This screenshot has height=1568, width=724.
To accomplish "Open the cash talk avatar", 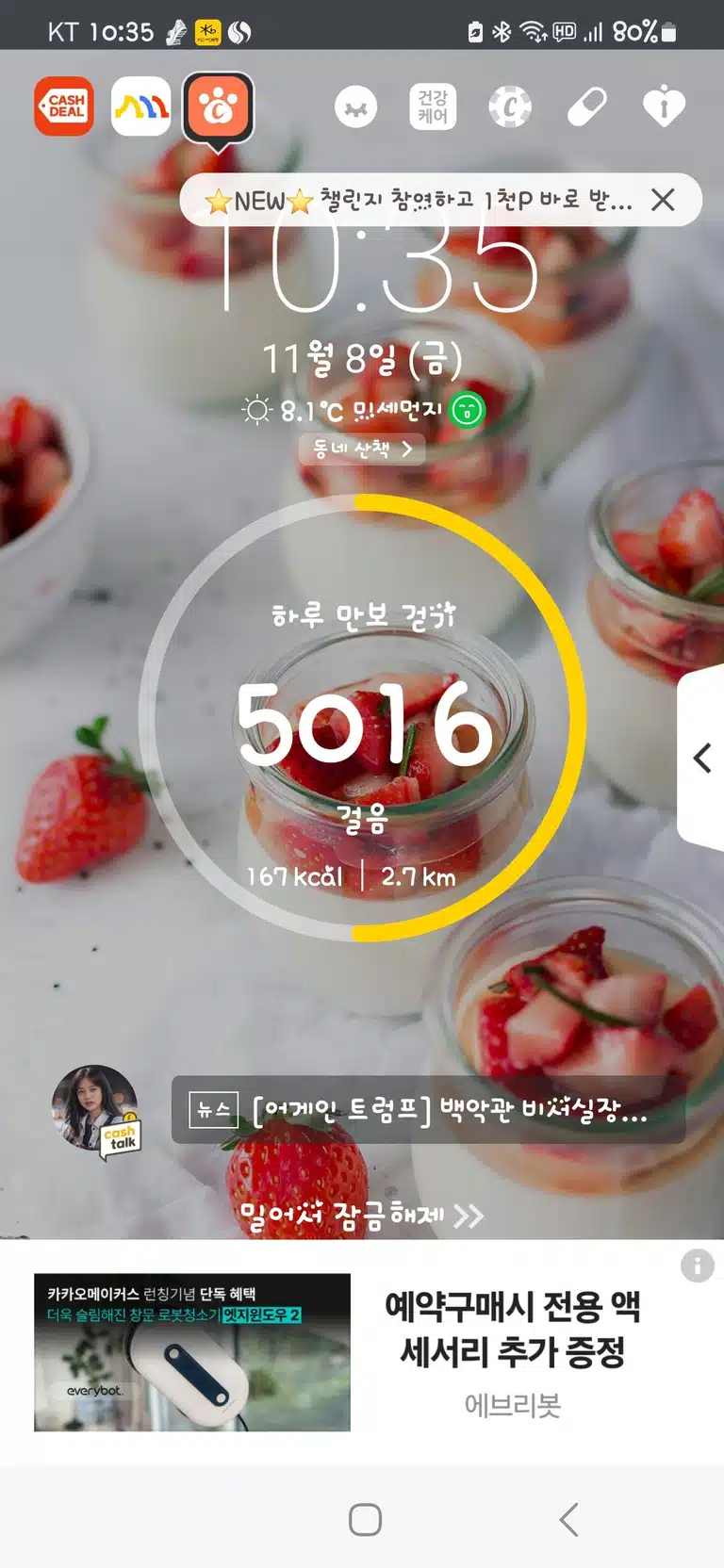I will [x=95, y=1111].
